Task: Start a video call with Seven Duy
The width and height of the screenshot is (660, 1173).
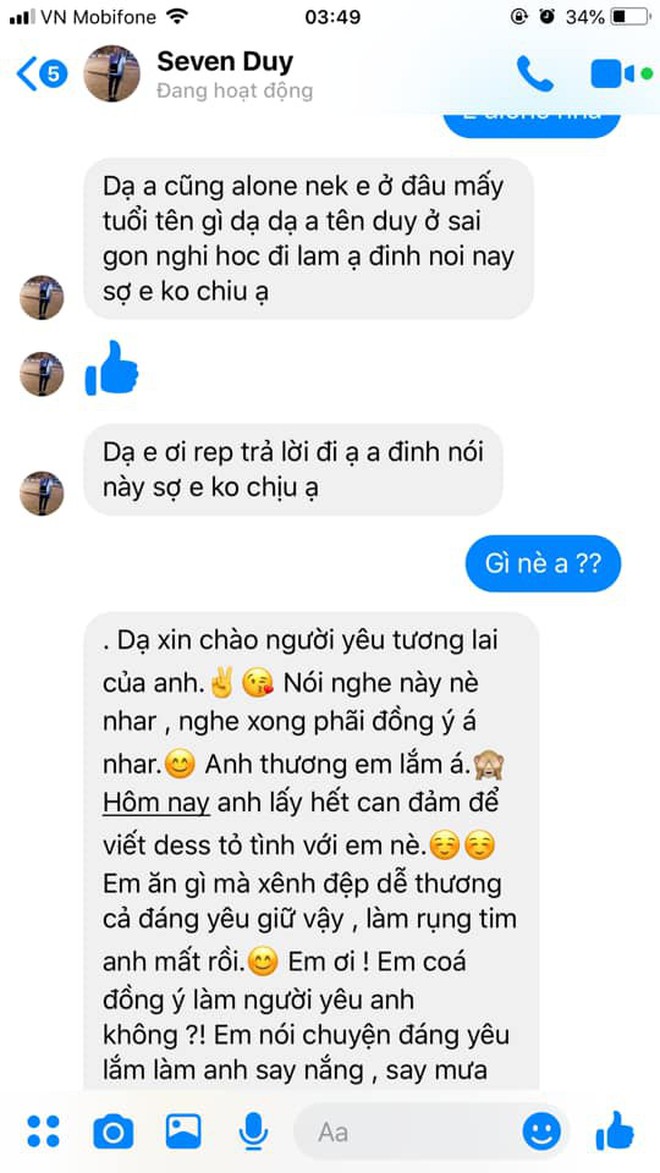Action: pos(613,74)
